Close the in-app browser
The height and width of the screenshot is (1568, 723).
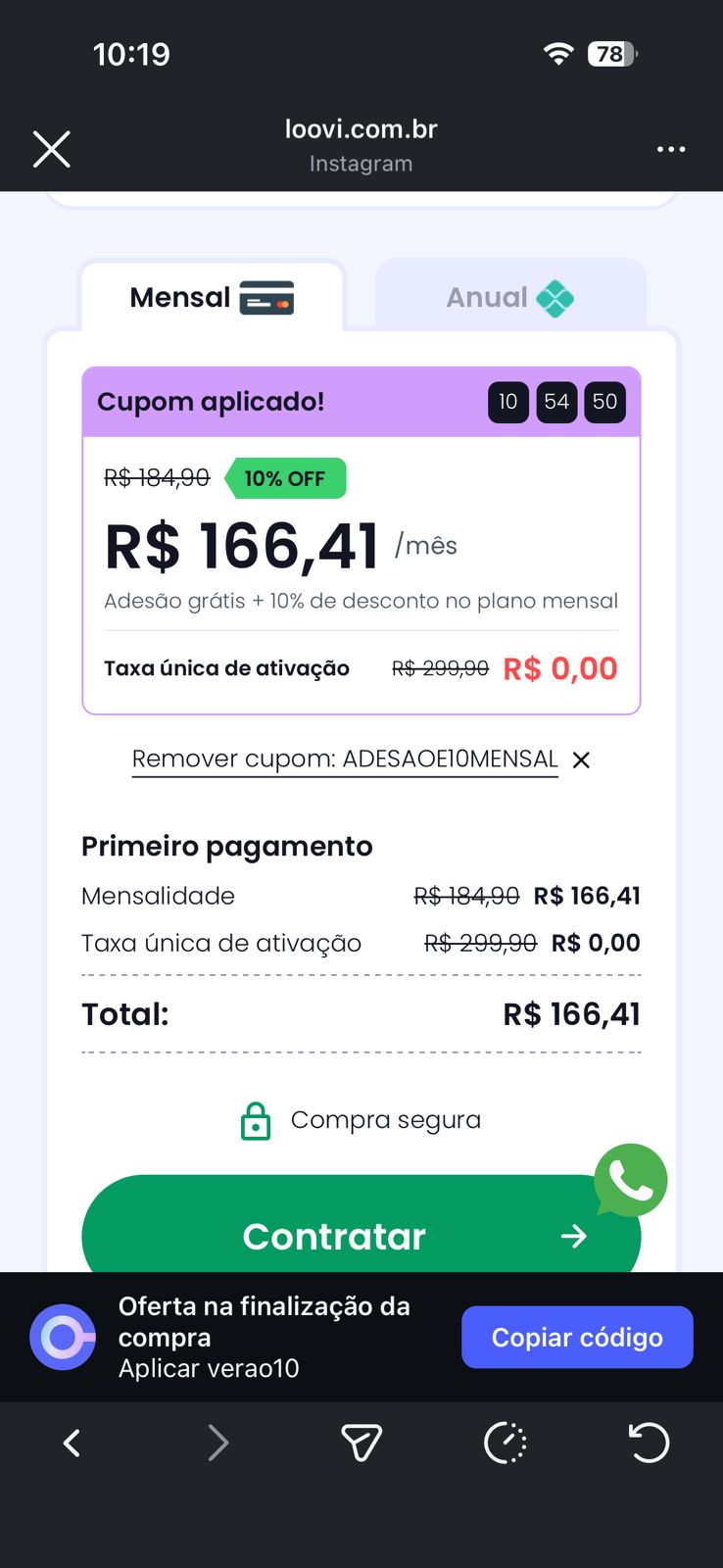52,149
